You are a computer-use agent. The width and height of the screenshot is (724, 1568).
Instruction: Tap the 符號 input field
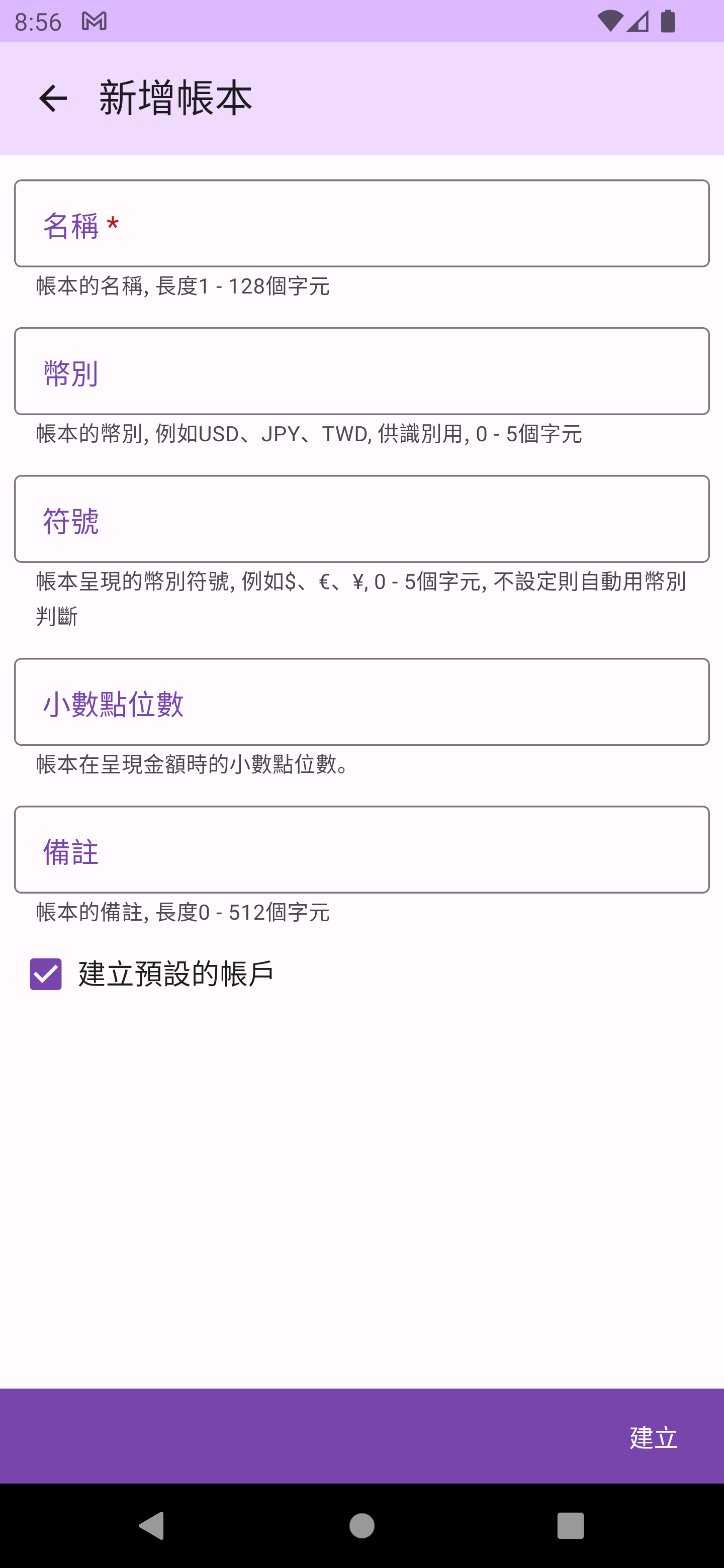pos(361,519)
